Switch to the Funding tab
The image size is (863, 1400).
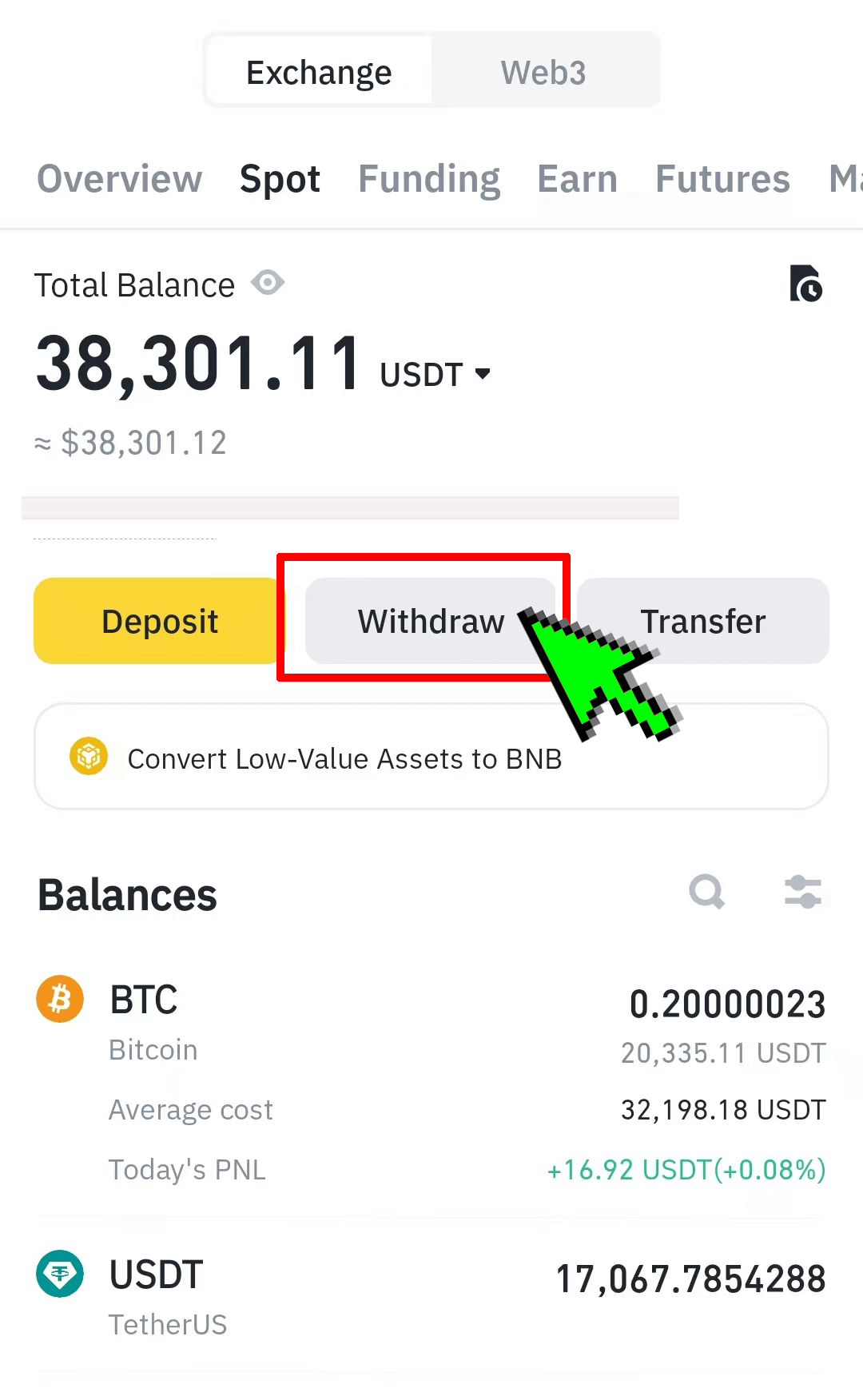429,179
